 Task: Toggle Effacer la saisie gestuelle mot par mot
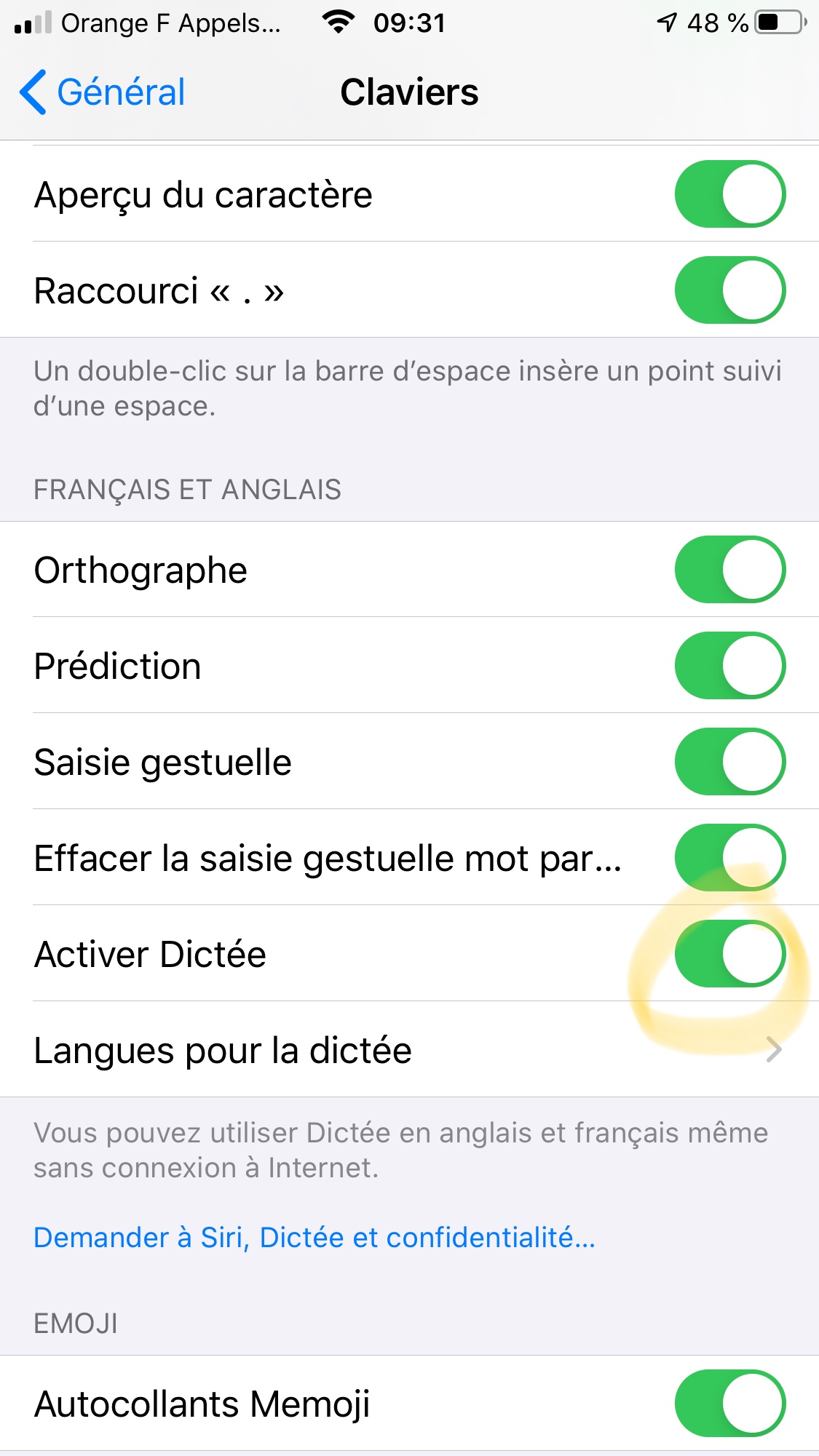(729, 858)
